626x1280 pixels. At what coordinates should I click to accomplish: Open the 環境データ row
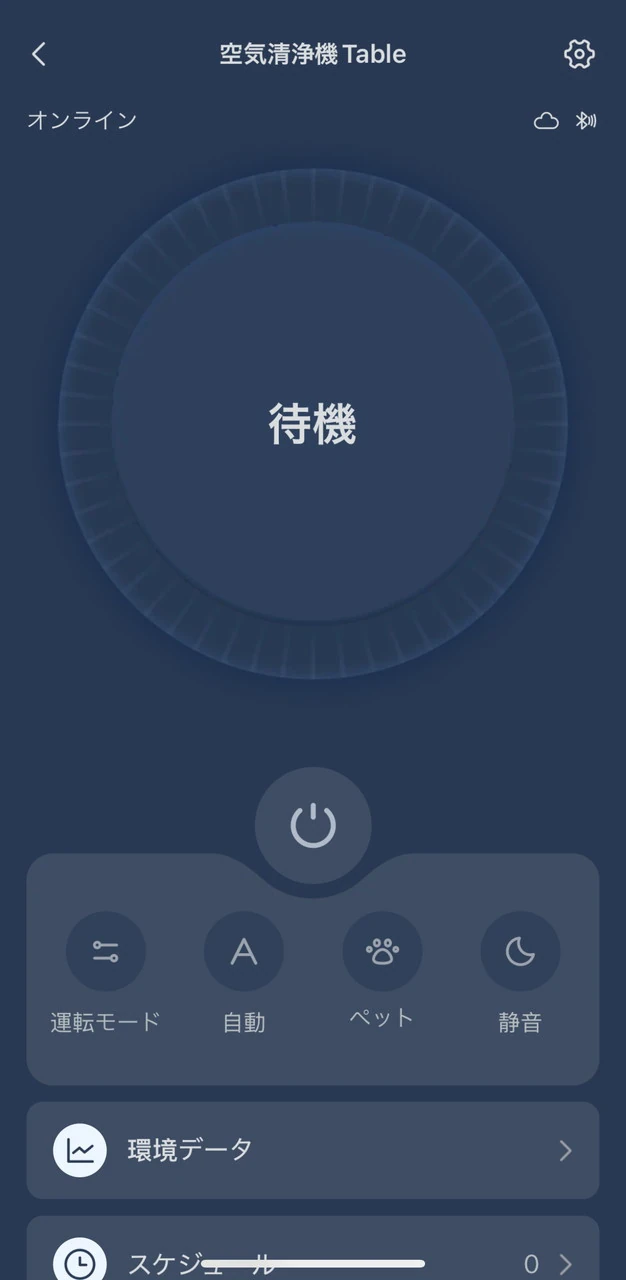[x=313, y=1150]
